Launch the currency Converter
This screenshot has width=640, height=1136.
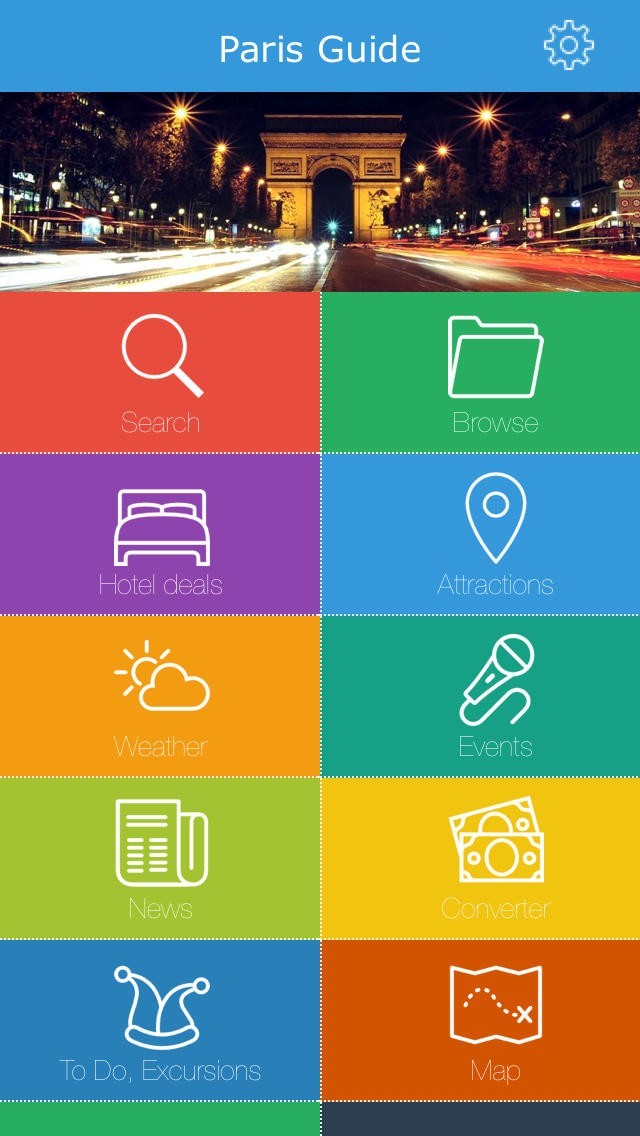coord(480,858)
